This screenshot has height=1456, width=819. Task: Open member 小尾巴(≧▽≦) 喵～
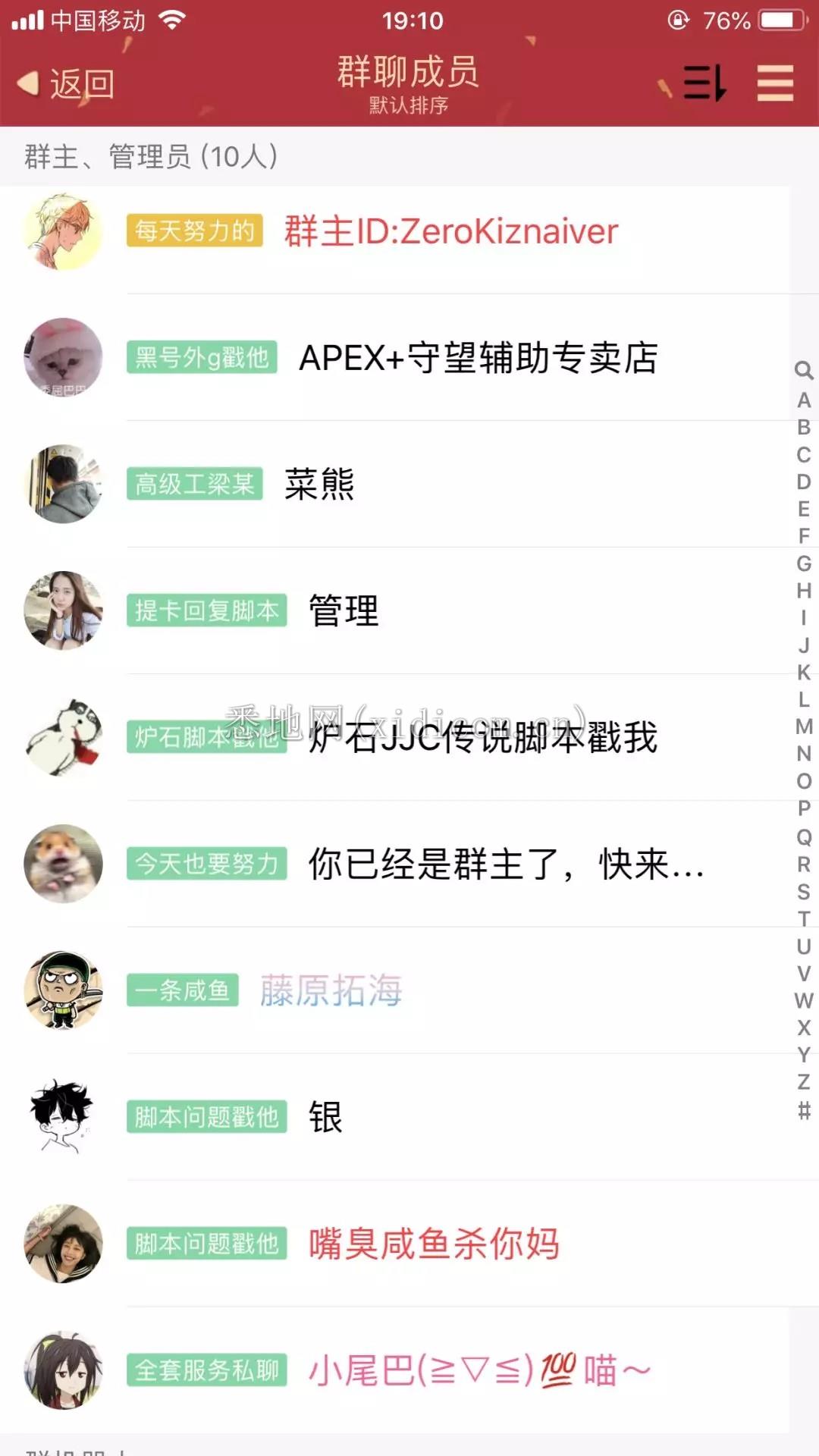click(x=394, y=1370)
